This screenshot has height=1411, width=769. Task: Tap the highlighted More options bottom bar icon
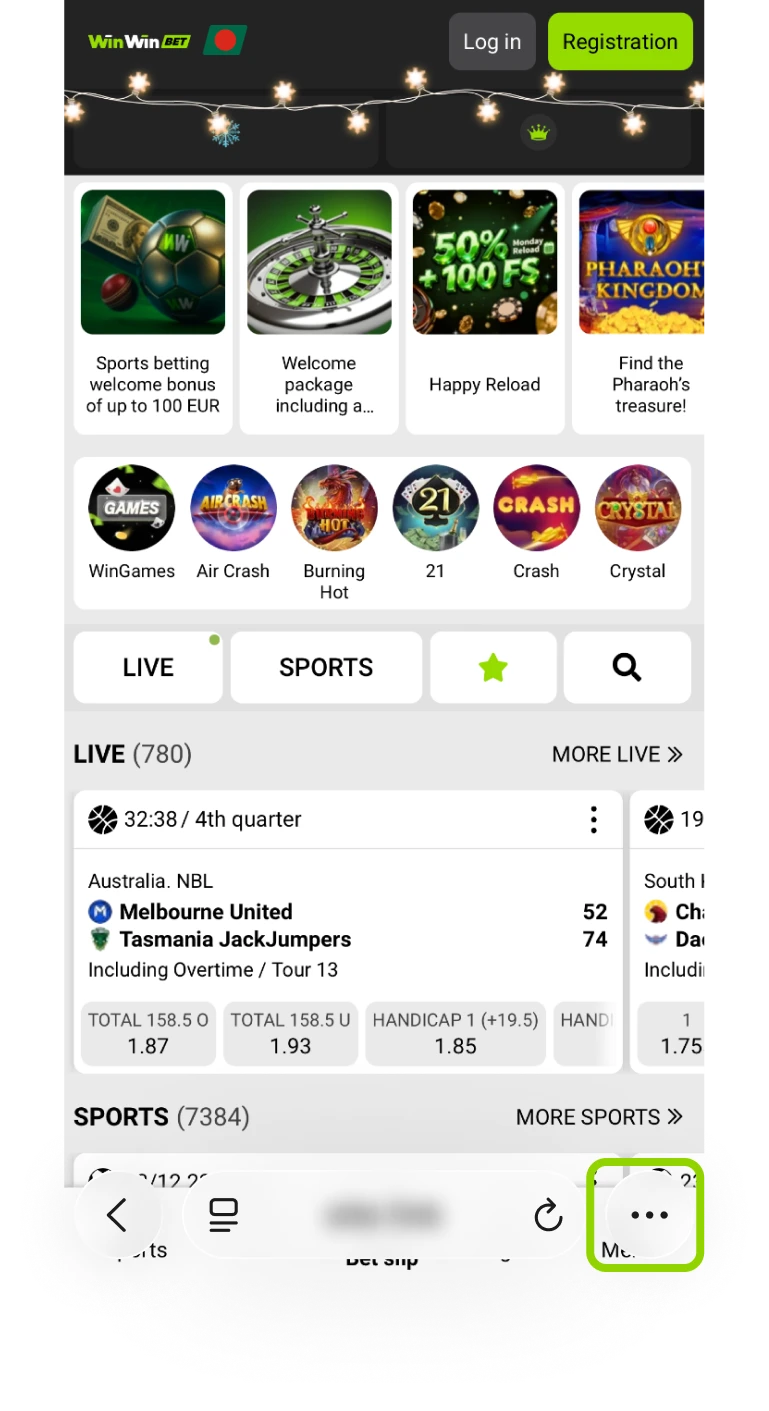pyautogui.click(x=646, y=1215)
